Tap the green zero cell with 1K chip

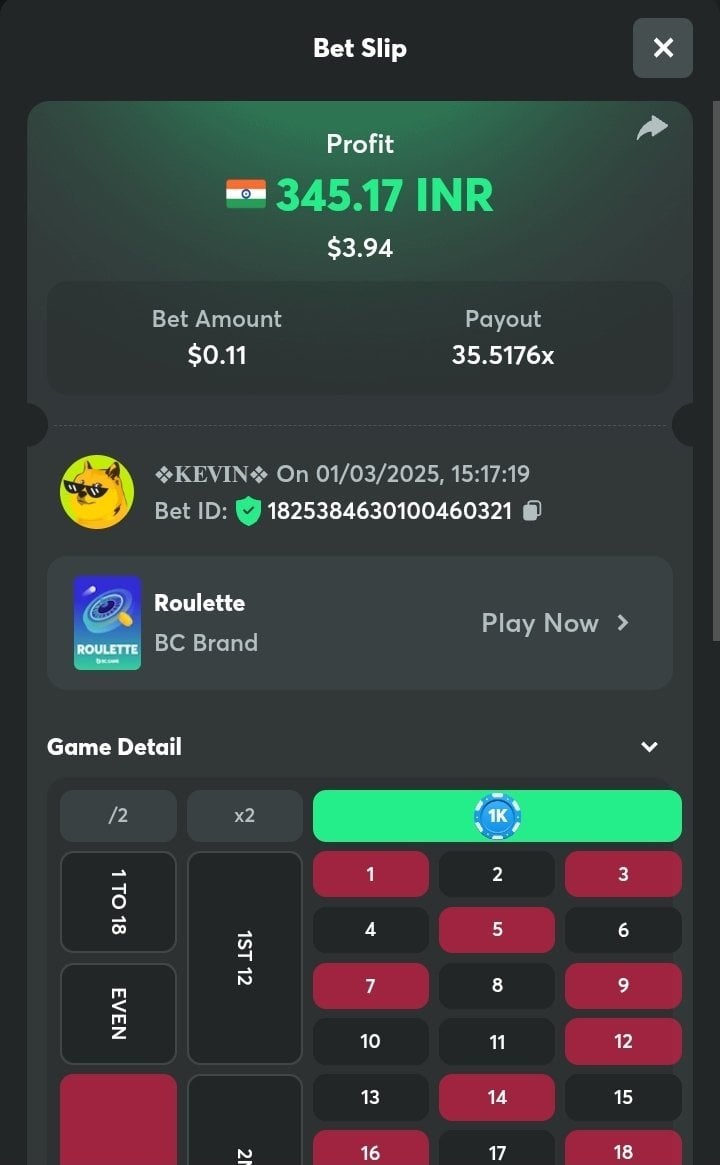pyautogui.click(x=497, y=816)
